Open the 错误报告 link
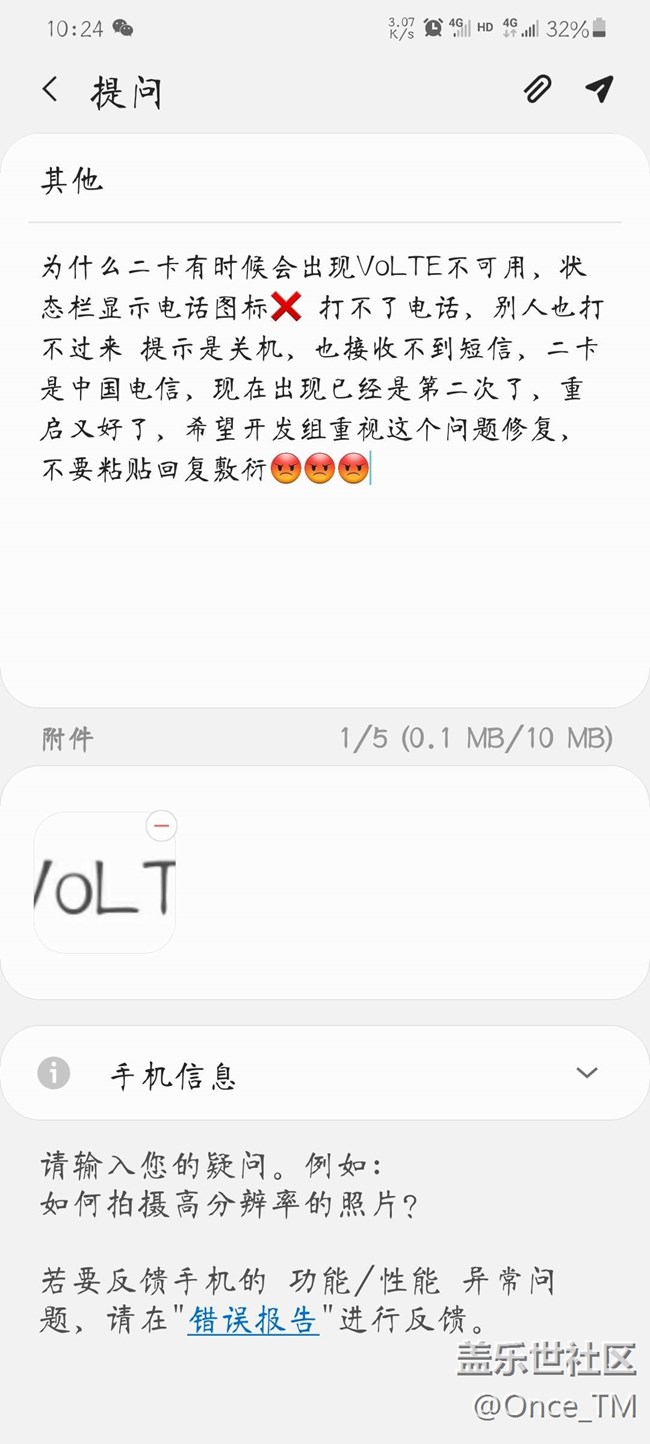The height and width of the screenshot is (1444, 650). pos(253,1319)
